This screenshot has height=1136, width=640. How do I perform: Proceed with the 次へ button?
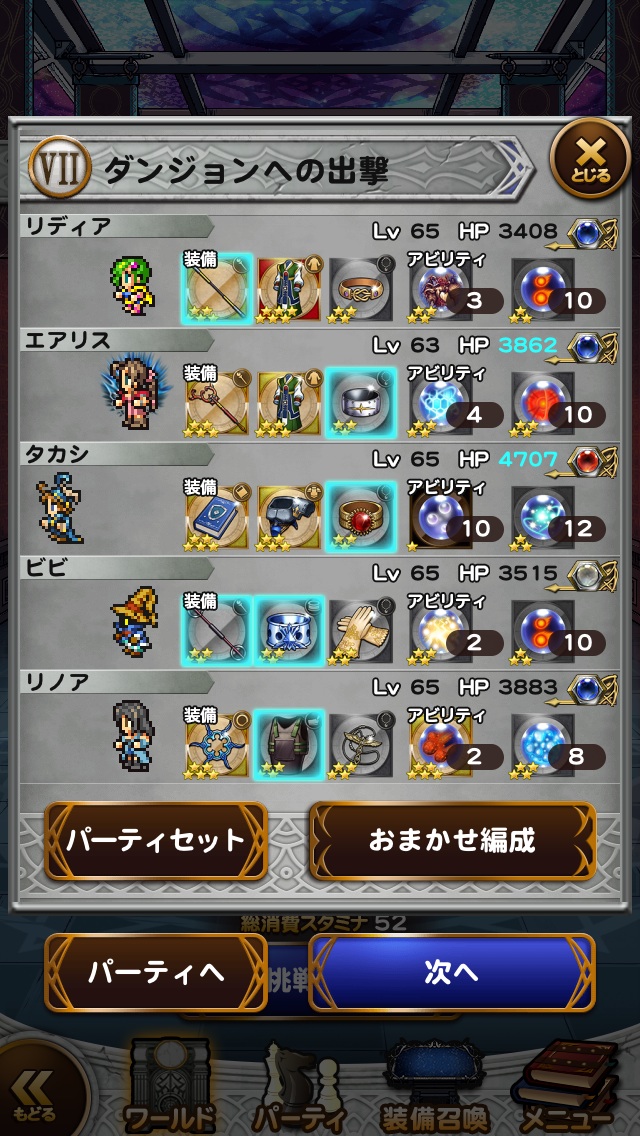tap(451, 972)
